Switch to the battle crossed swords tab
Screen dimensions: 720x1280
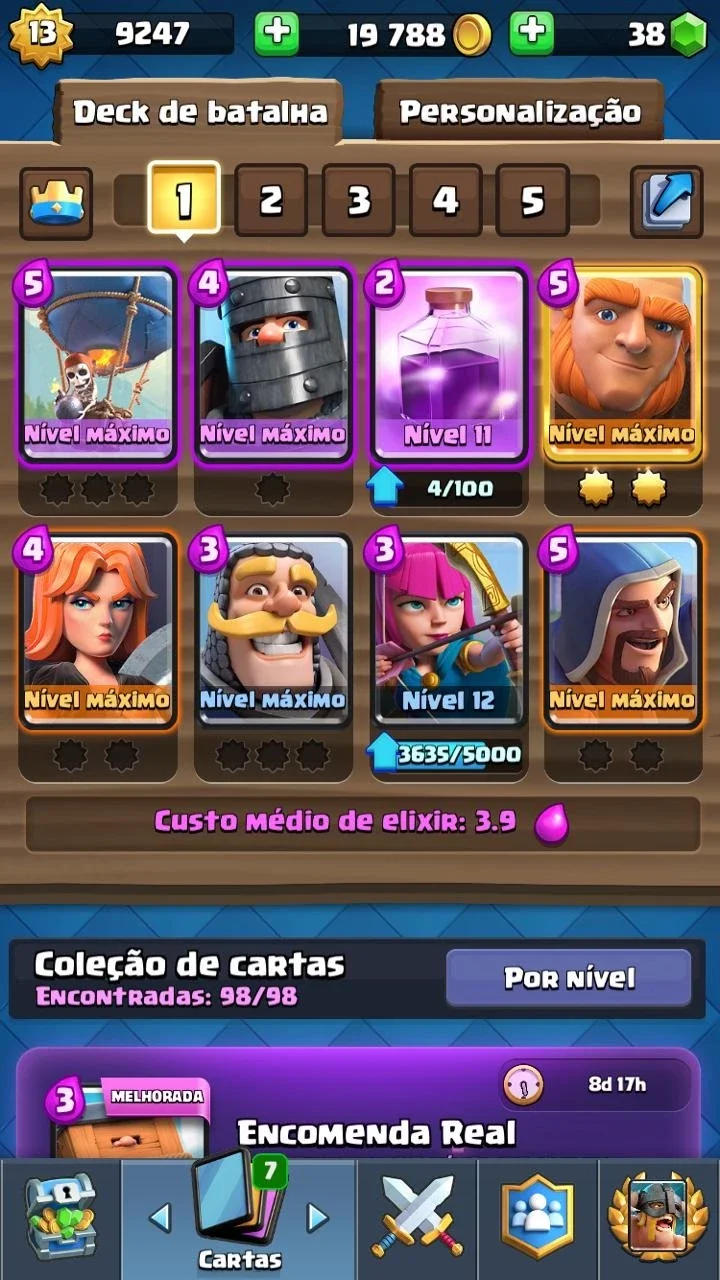417,1218
